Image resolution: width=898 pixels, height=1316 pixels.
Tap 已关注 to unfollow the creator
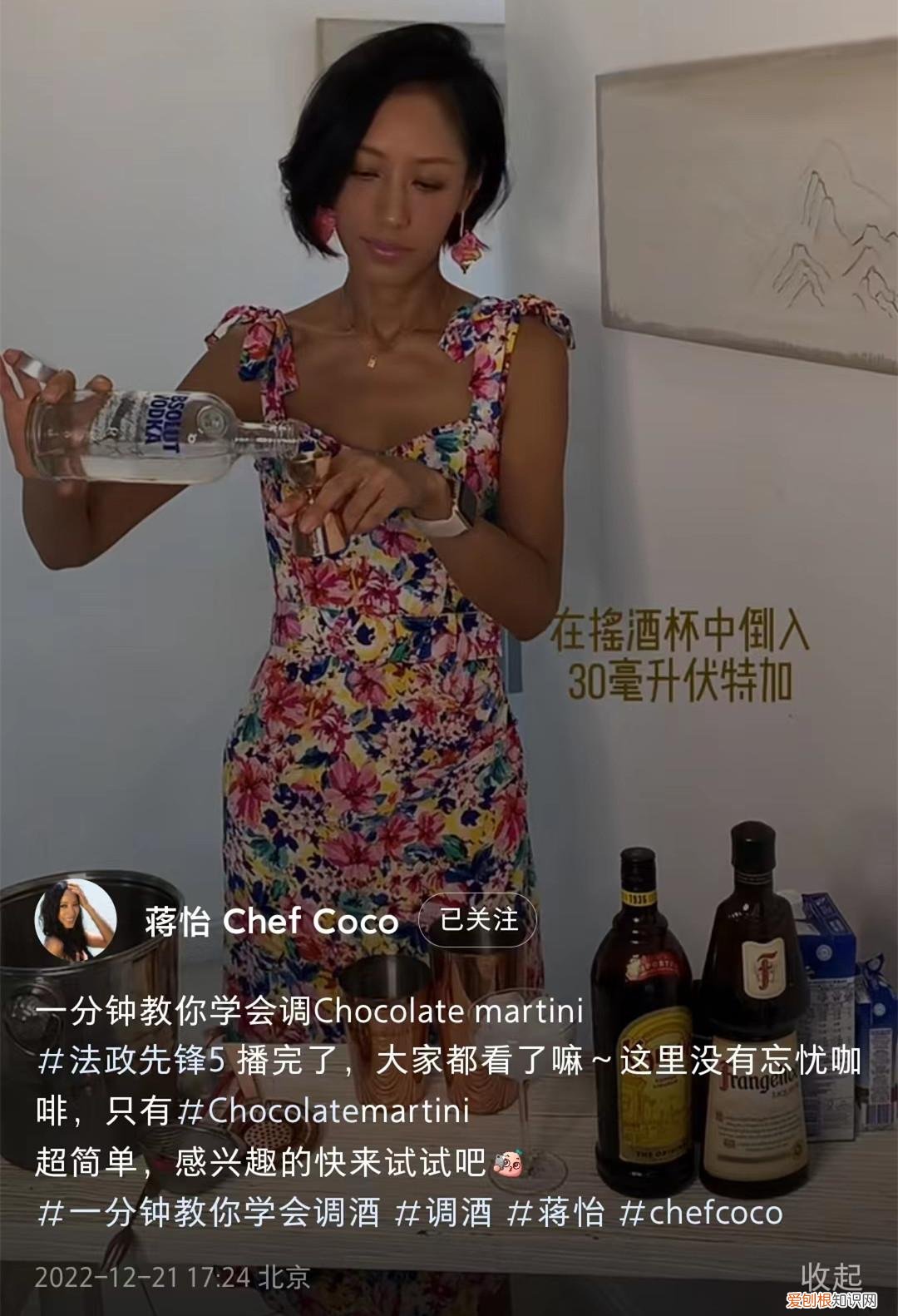click(476, 922)
